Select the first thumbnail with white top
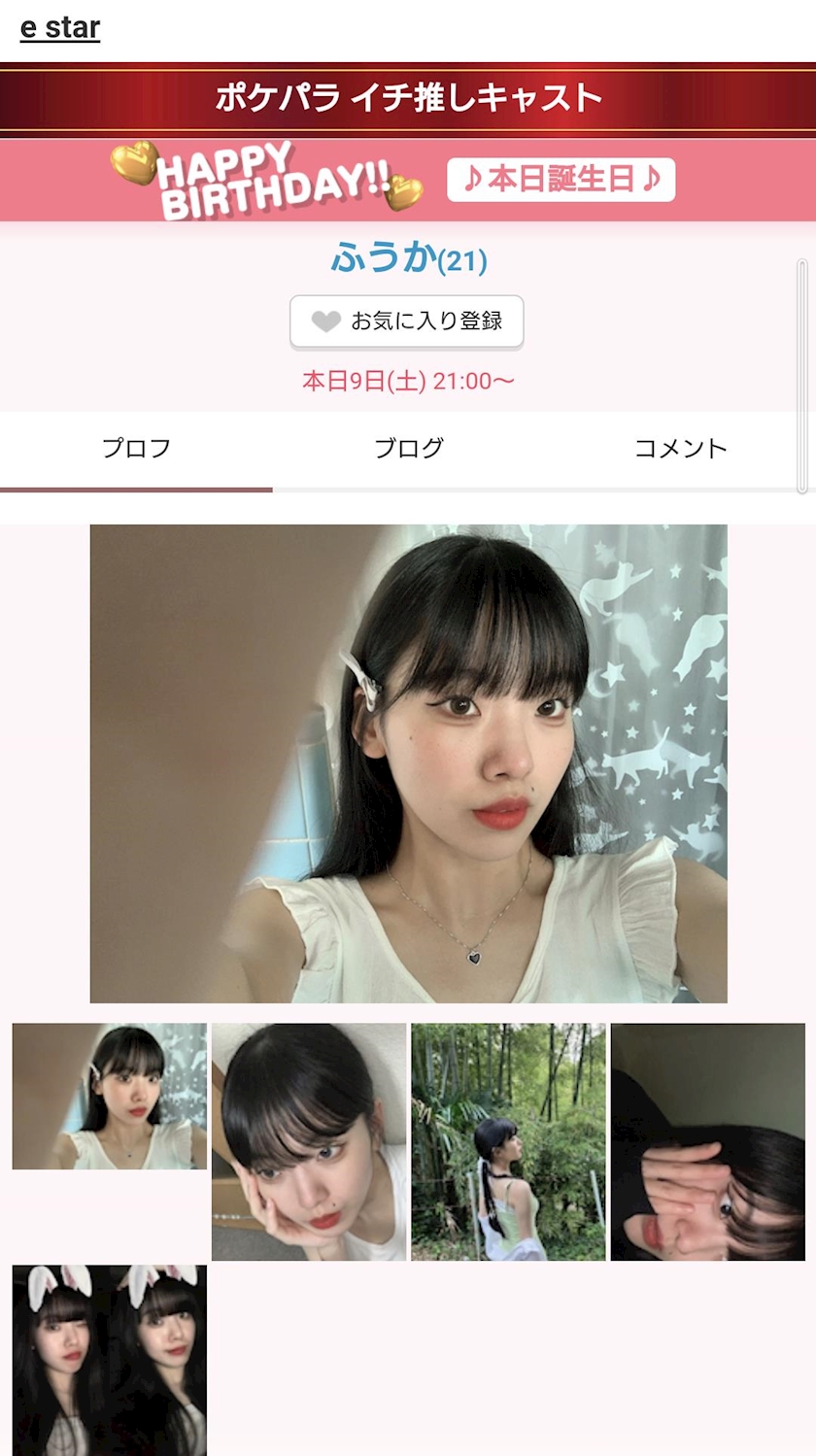 [110, 1096]
